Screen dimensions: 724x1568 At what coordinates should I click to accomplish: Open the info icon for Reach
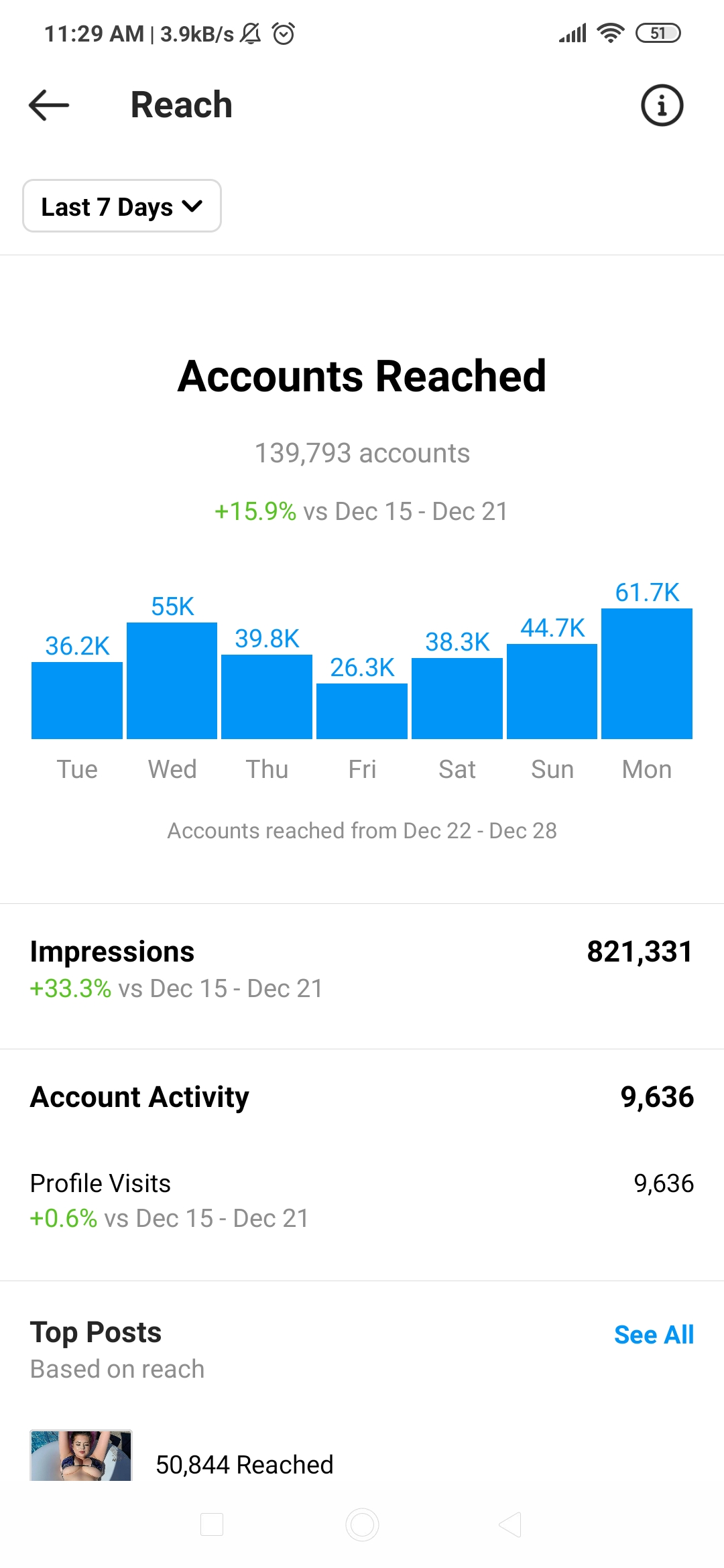(662, 105)
